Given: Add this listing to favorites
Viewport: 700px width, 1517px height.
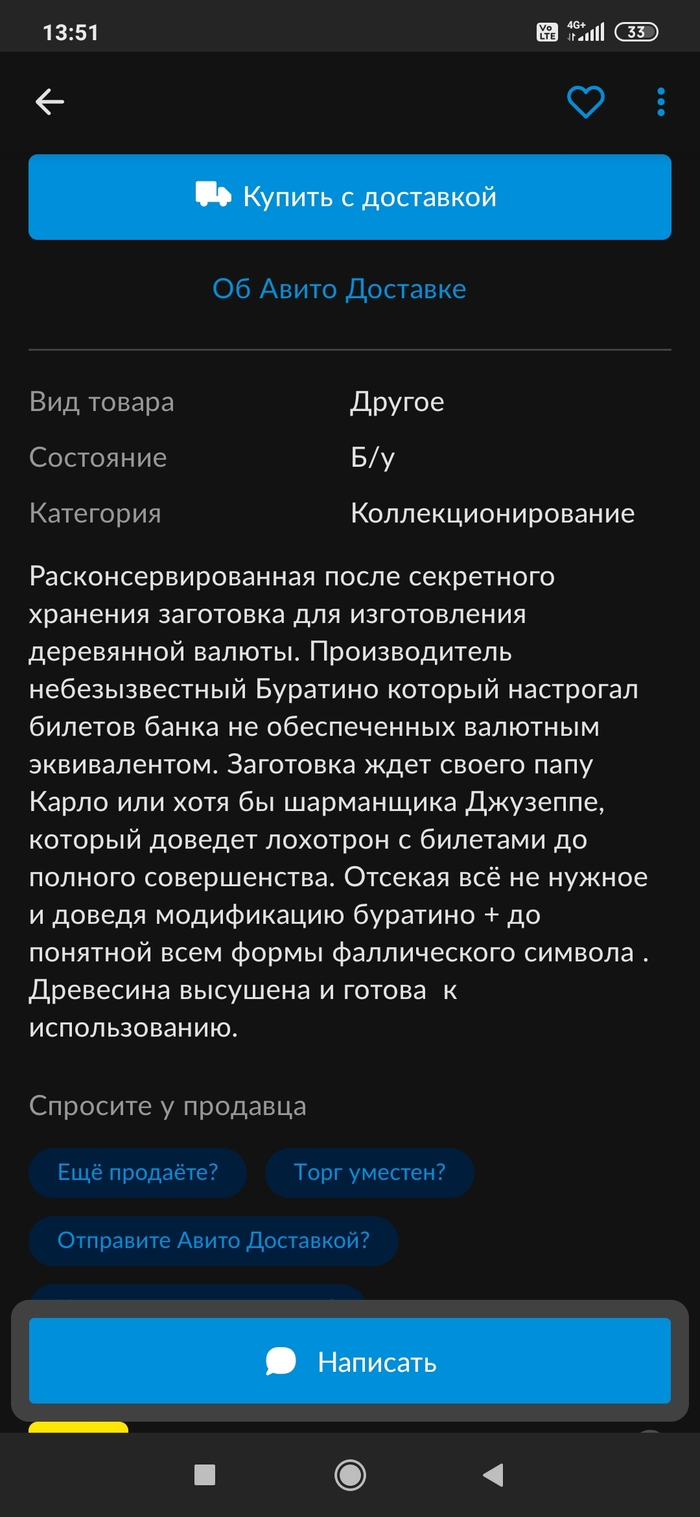Looking at the screenshot, I should [585, 101].
